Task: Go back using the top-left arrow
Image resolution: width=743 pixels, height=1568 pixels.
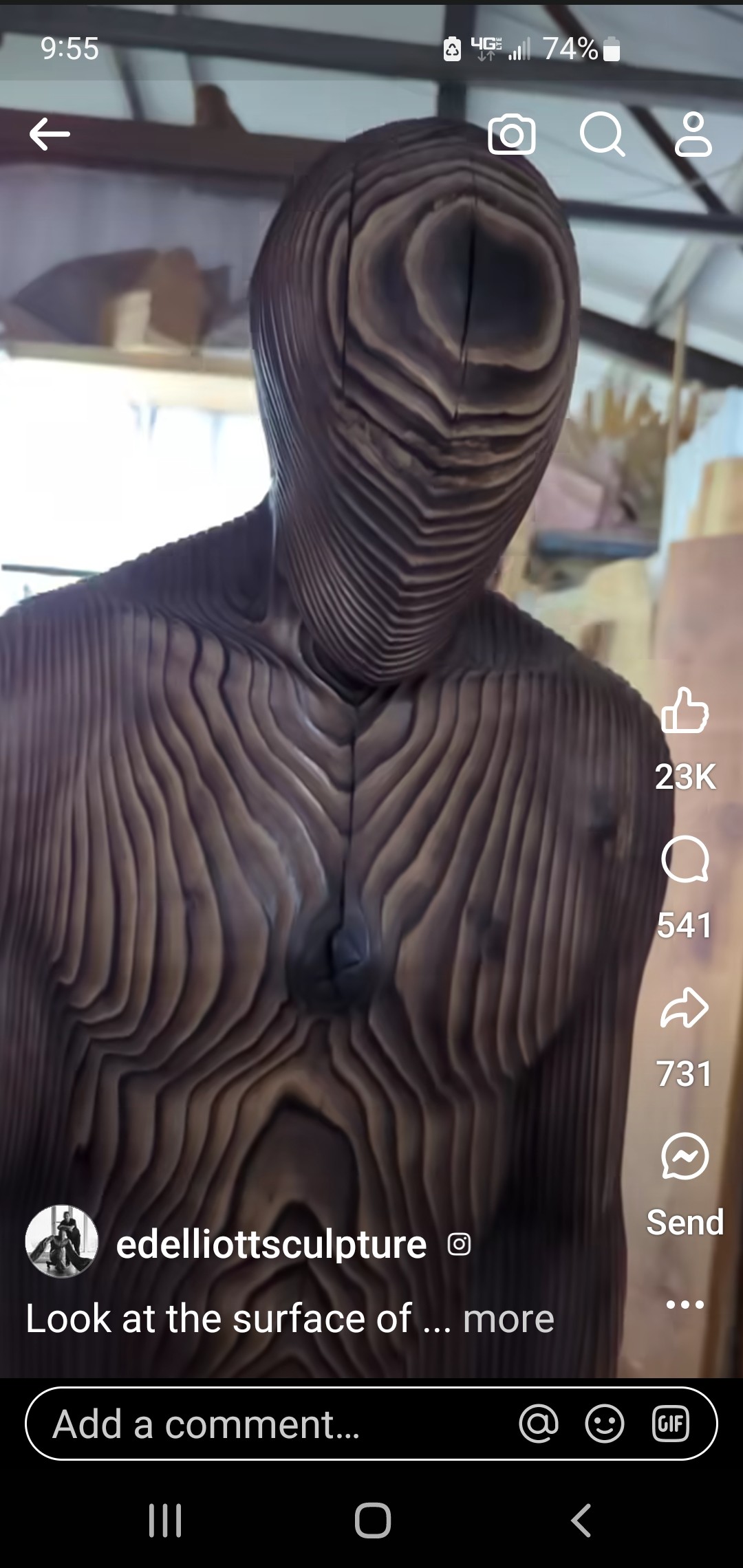Action: pos(50,133)
